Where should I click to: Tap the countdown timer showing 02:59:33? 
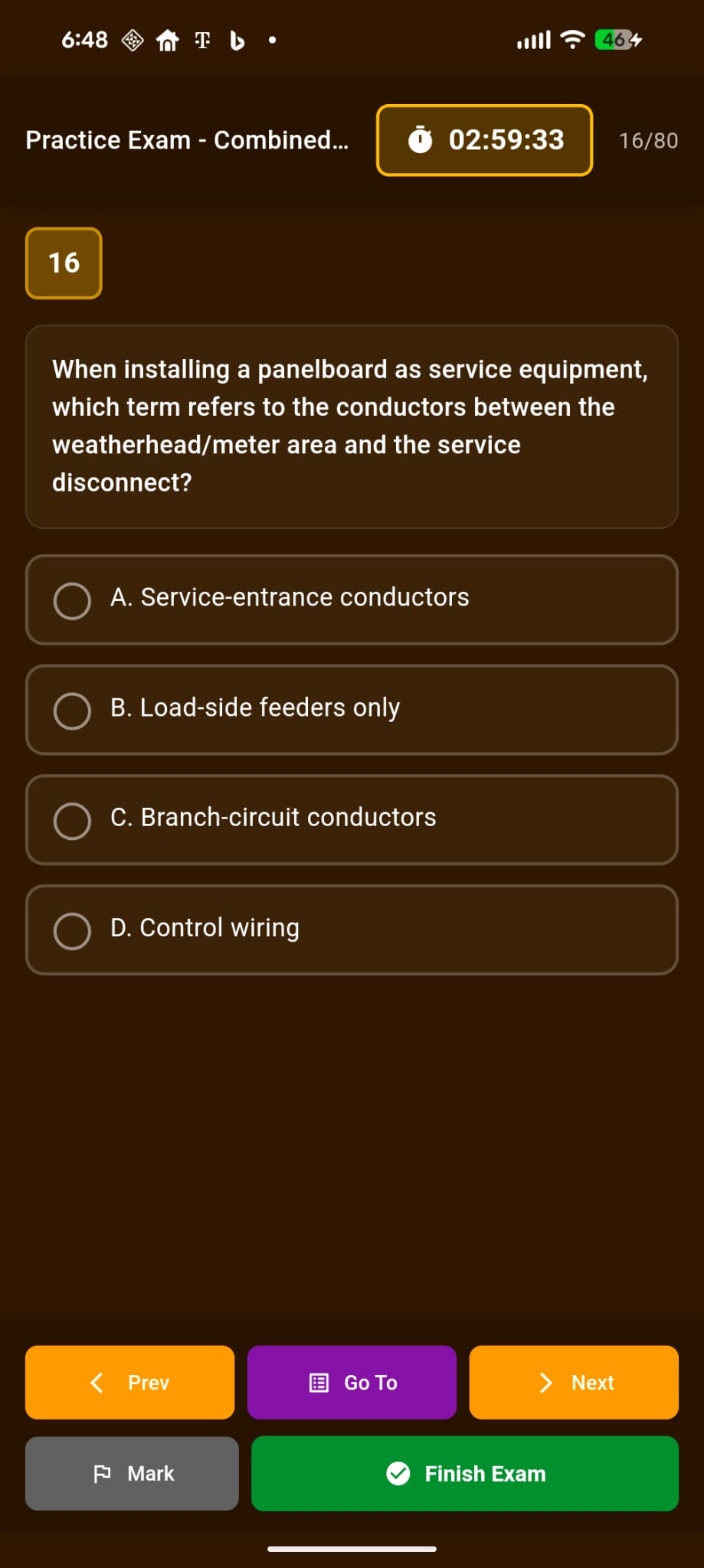484,140
